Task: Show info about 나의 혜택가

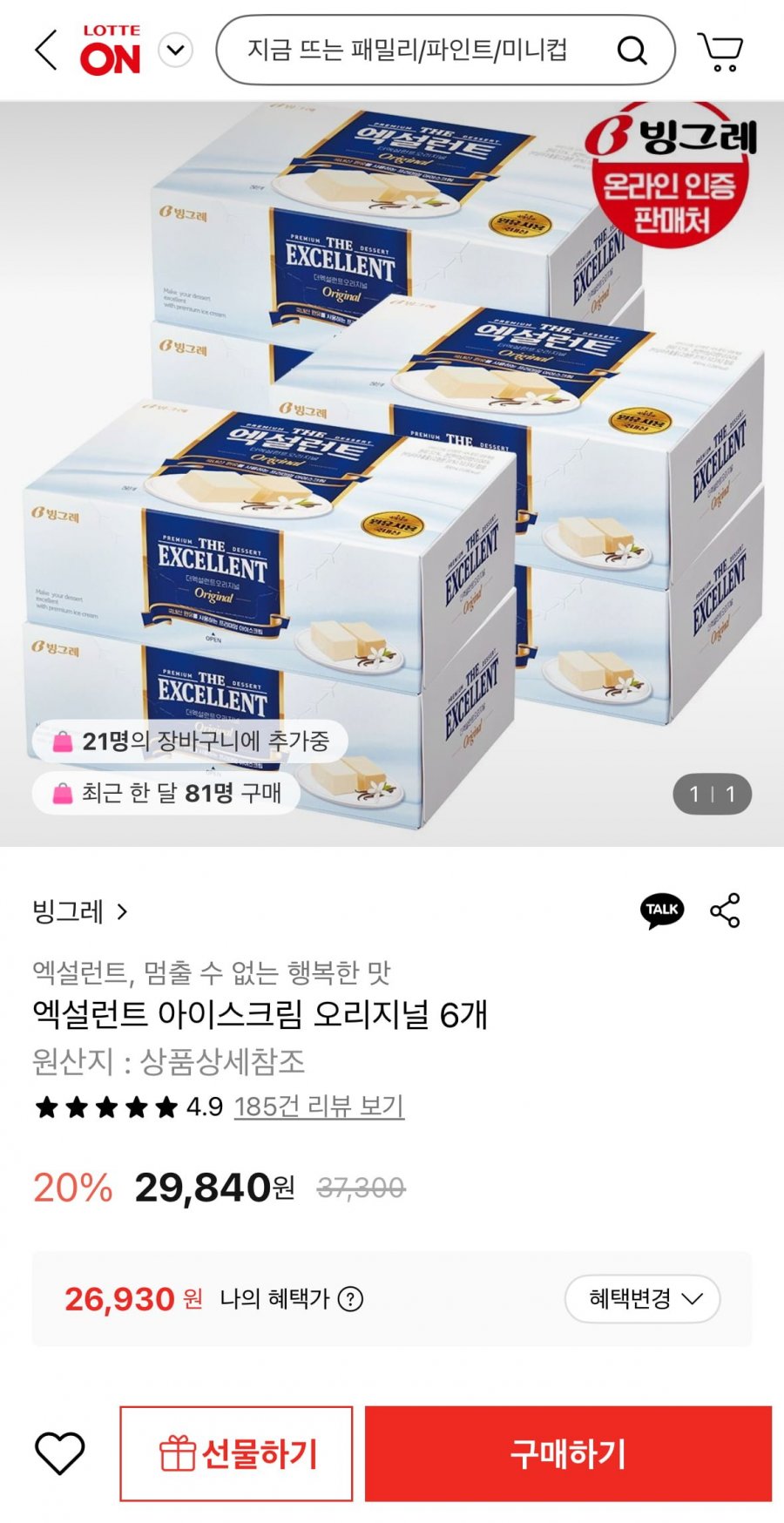Action: (350, 1299)
